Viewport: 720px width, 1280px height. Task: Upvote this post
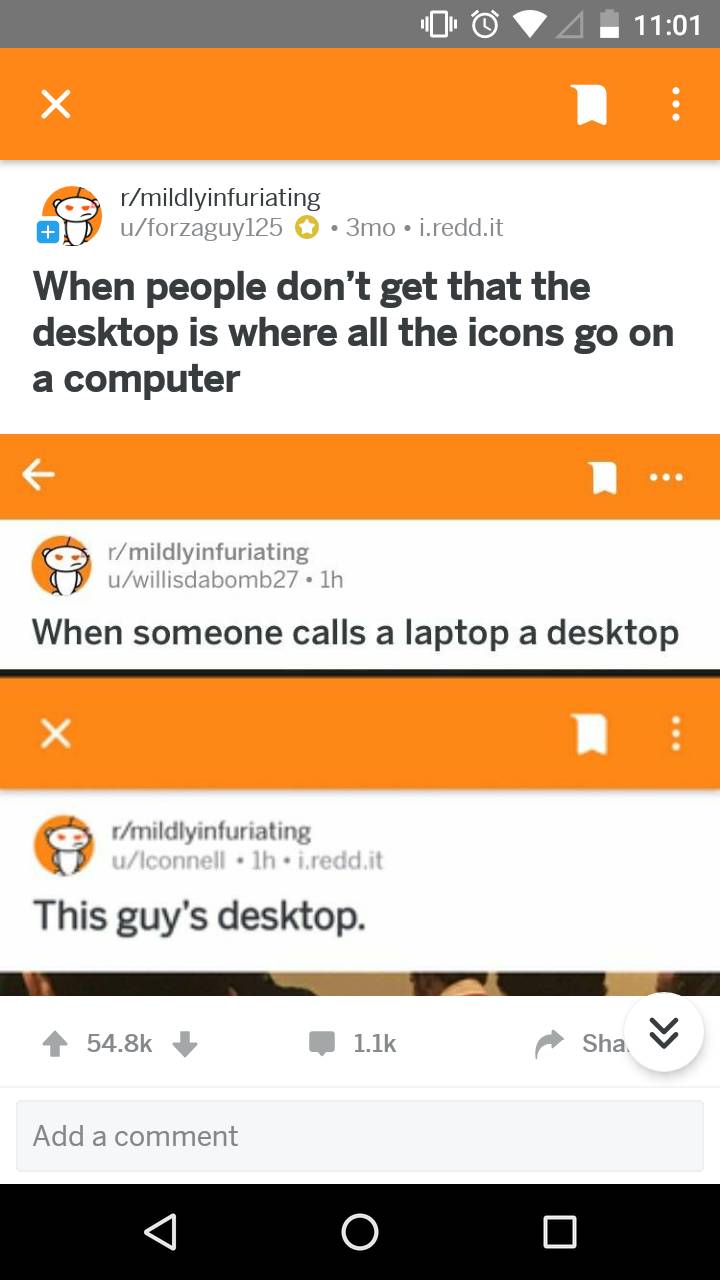click(55, 1044)
